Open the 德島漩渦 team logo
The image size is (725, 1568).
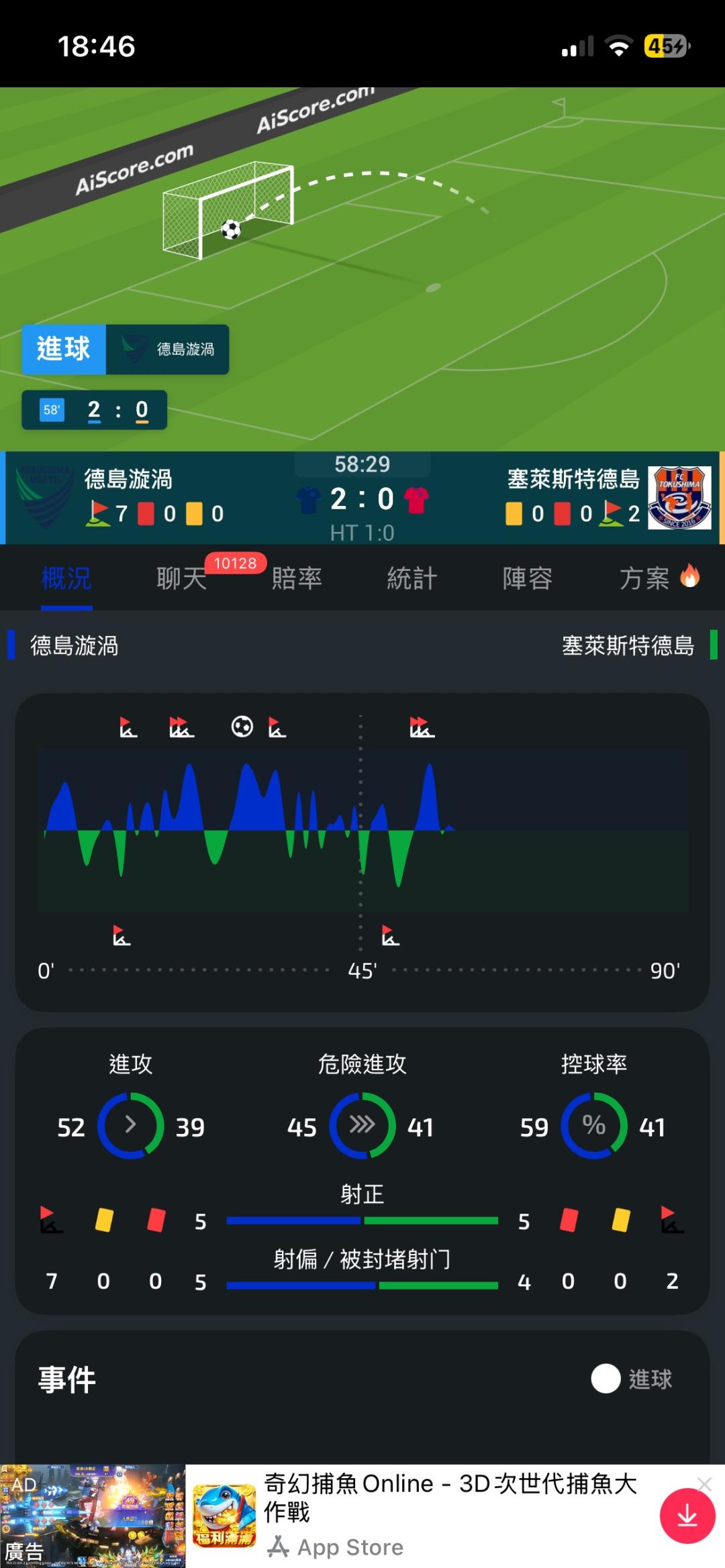point(44,496)
